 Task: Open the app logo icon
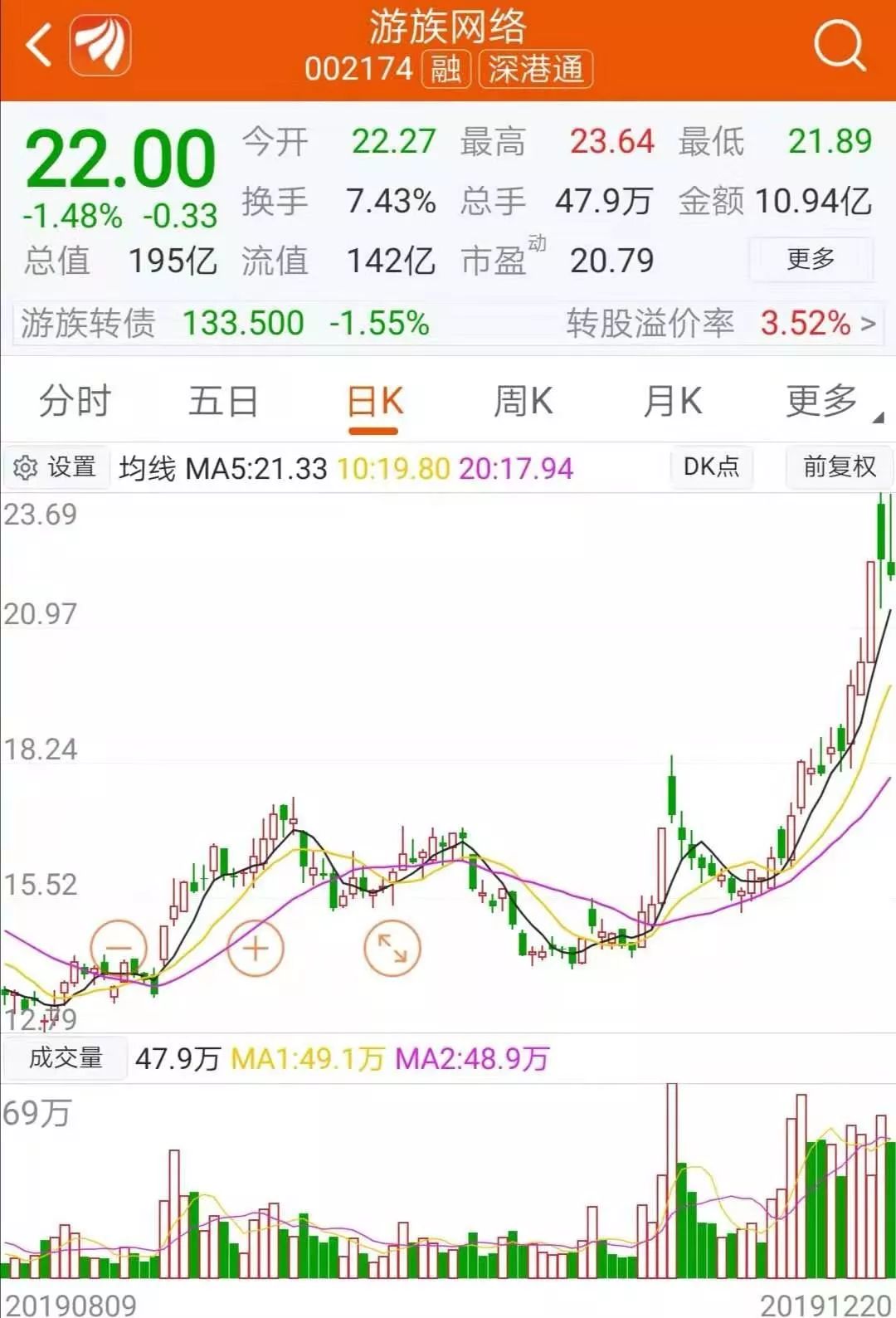(100, 46)
